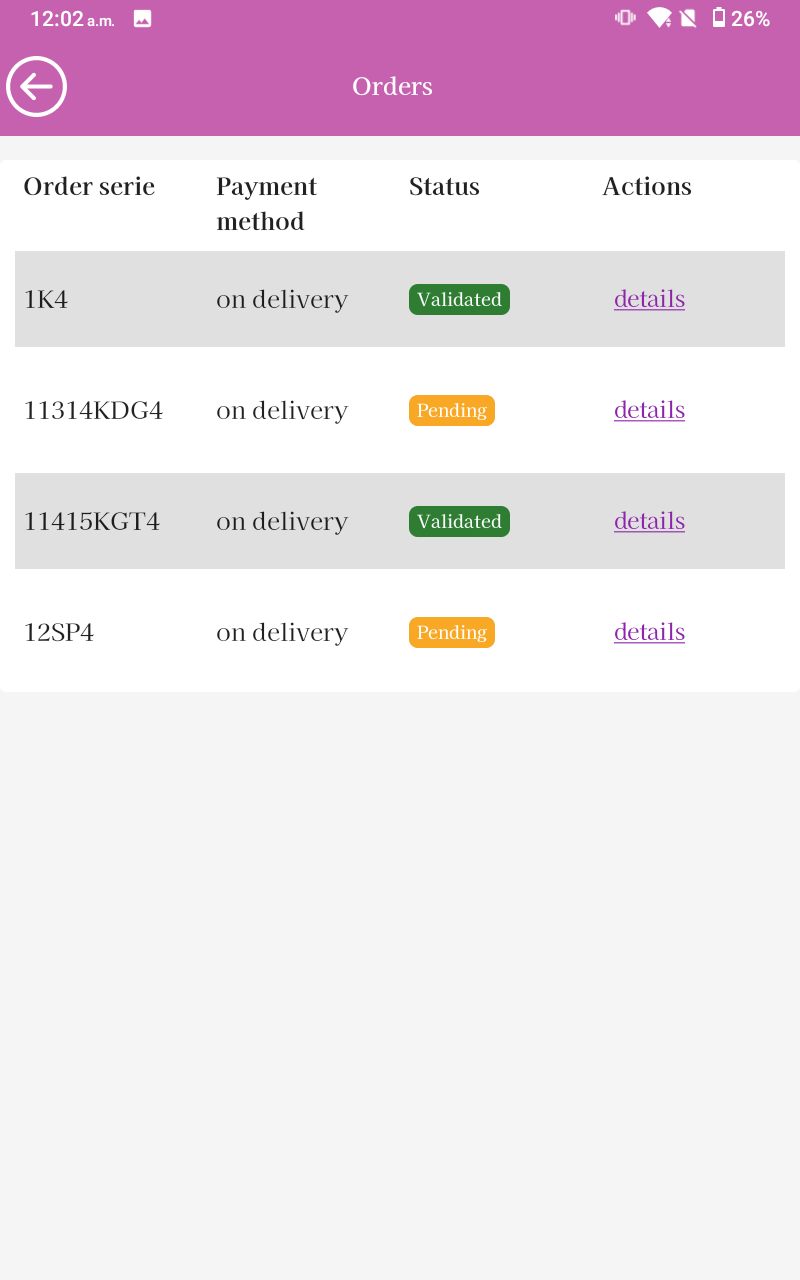
Task: Select the Order serie column header
Action: (89, 186)
